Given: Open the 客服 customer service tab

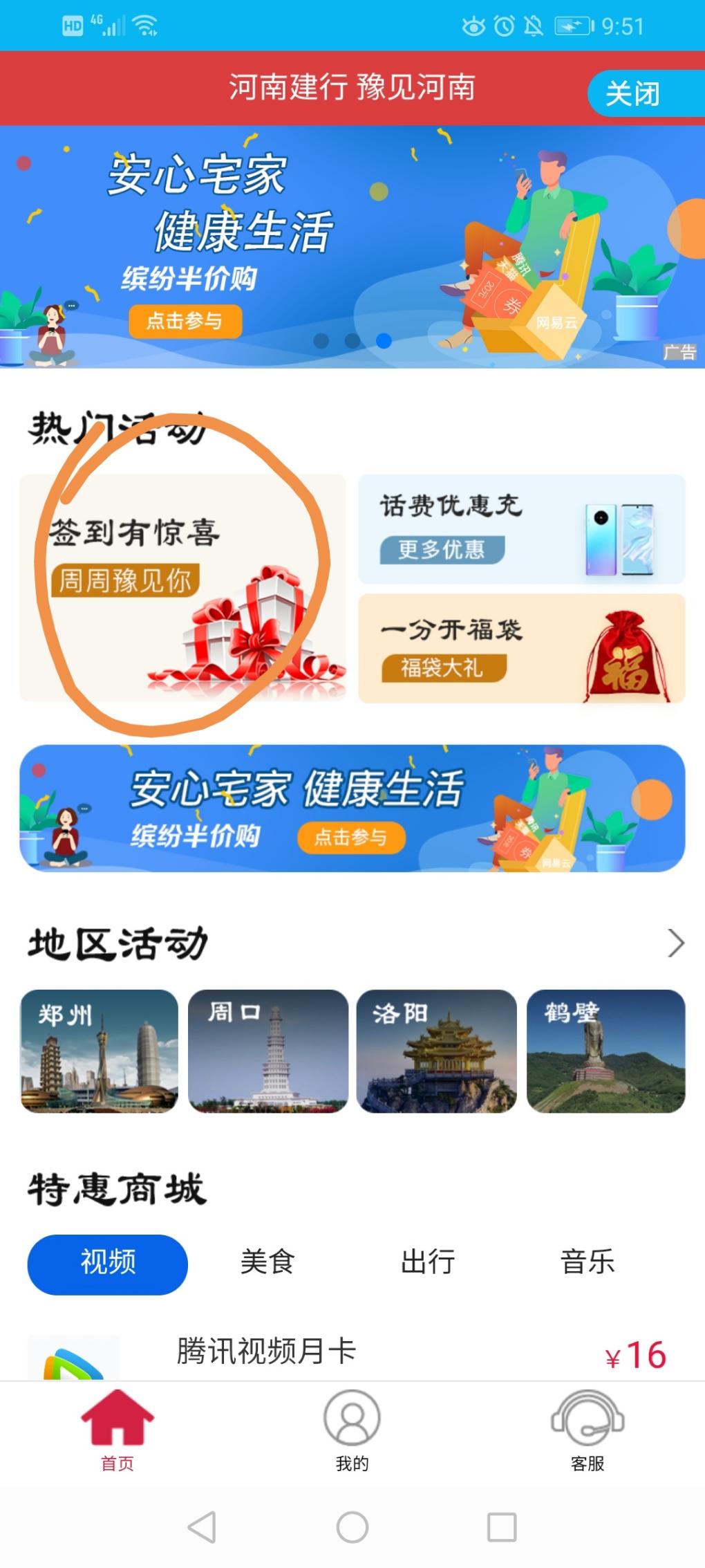Looking at the screenshot, I should pos(587,1430).
